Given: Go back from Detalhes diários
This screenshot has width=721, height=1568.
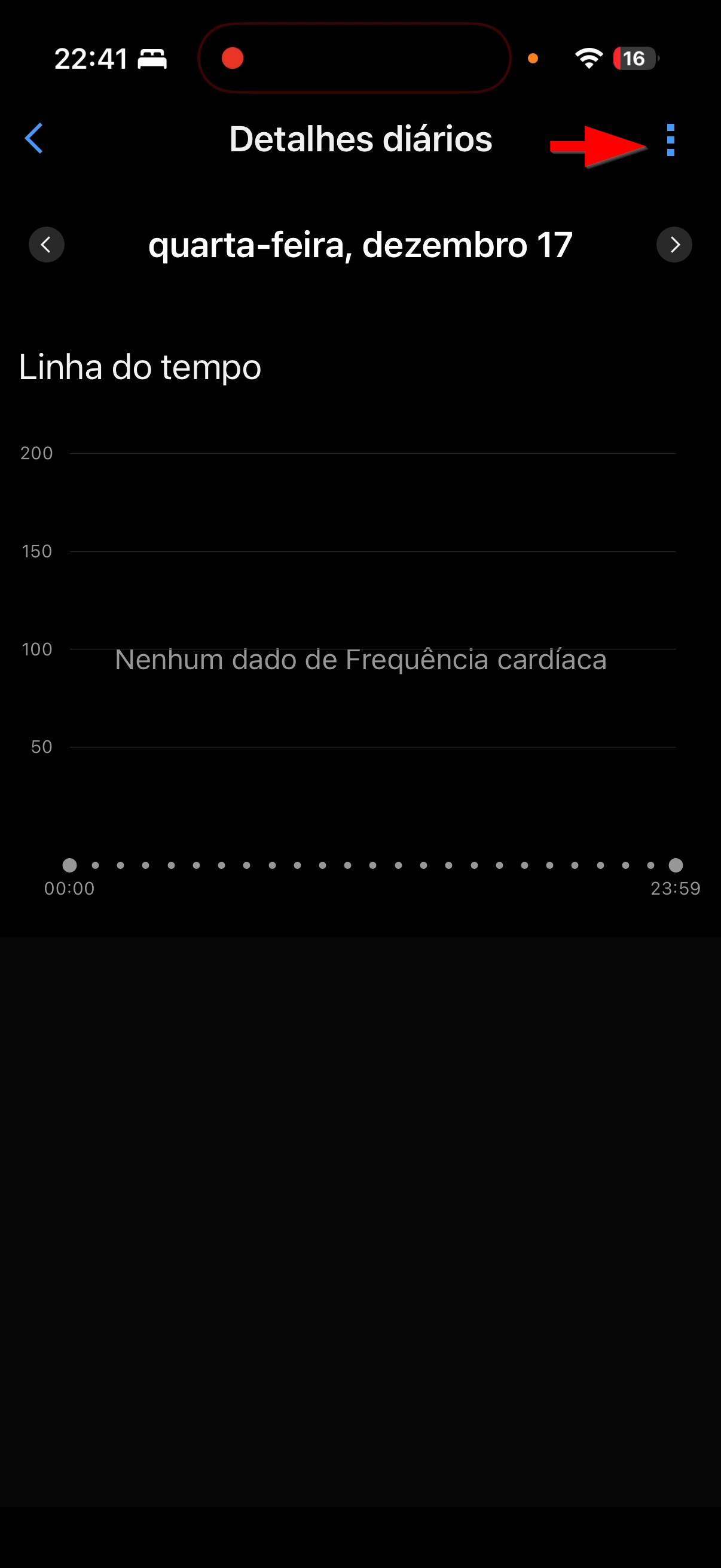Looking at the screenshot, I should click(x=34, y=139).
